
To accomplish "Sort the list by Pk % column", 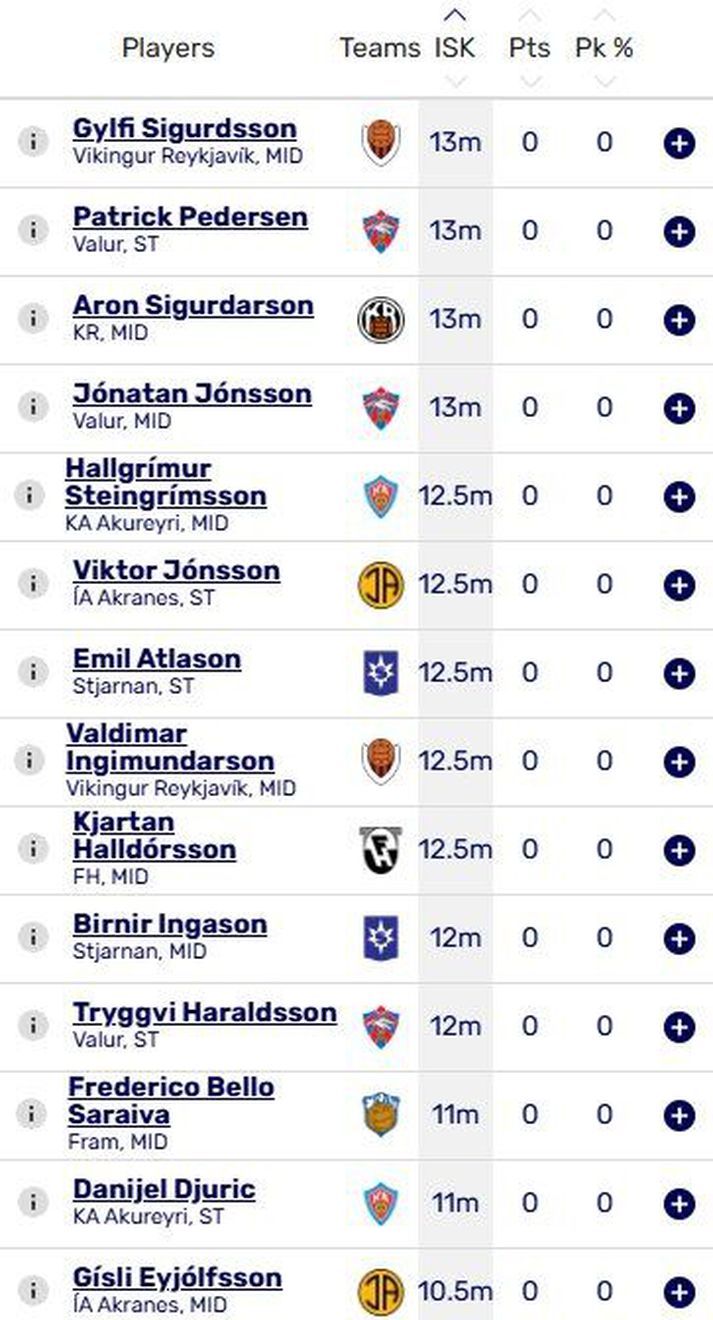I will point(604,47).
